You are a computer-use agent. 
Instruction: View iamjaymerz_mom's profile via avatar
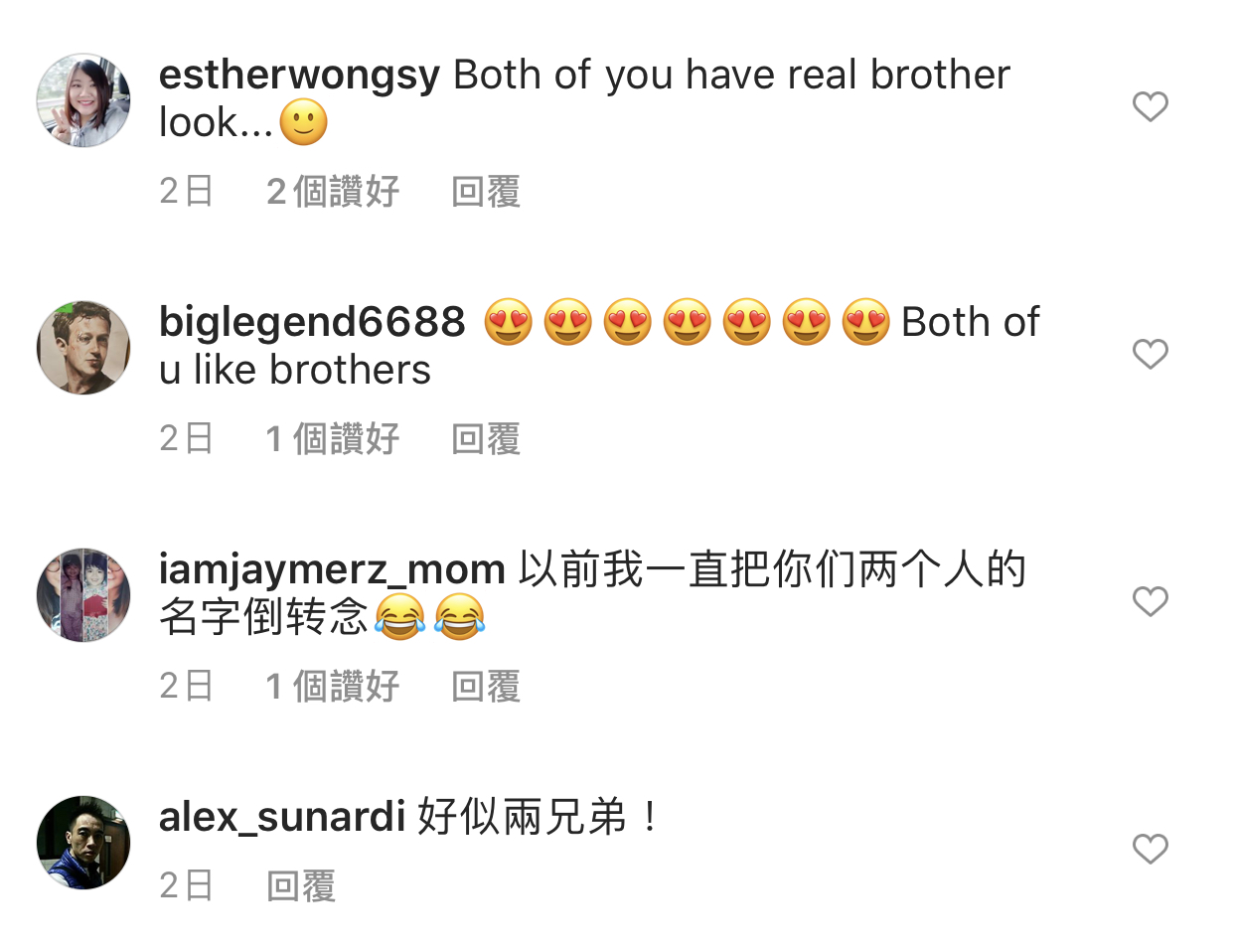[83, 595]
